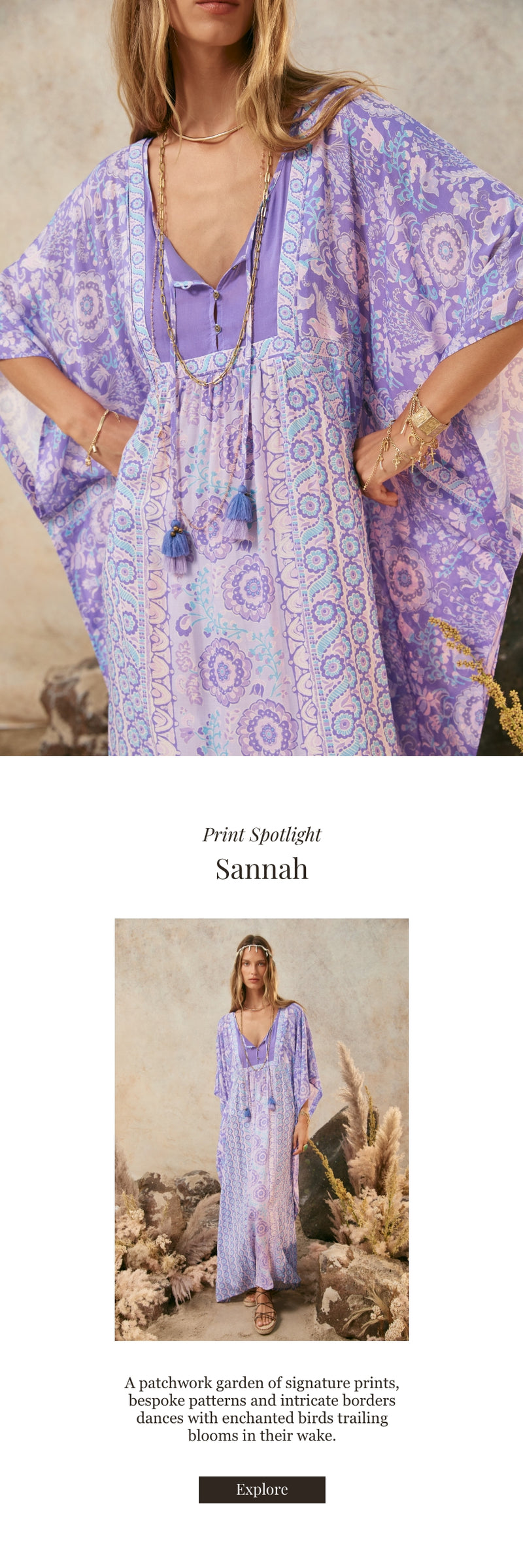Screen dimensions: 523x1568
Task: Open the Sannah full-length dress photo
Action: pyautogui.click(x=261, y=1129)
